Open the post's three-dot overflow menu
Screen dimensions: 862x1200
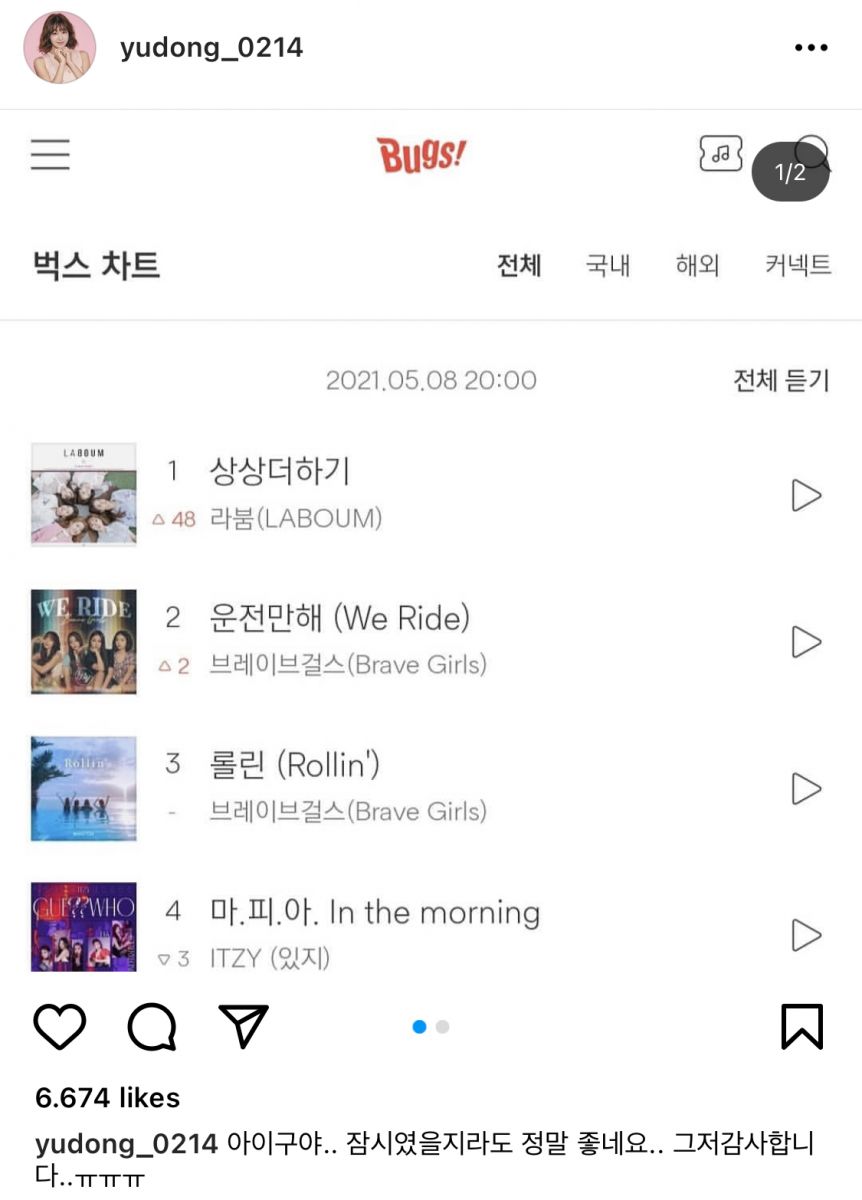point(810,48)
